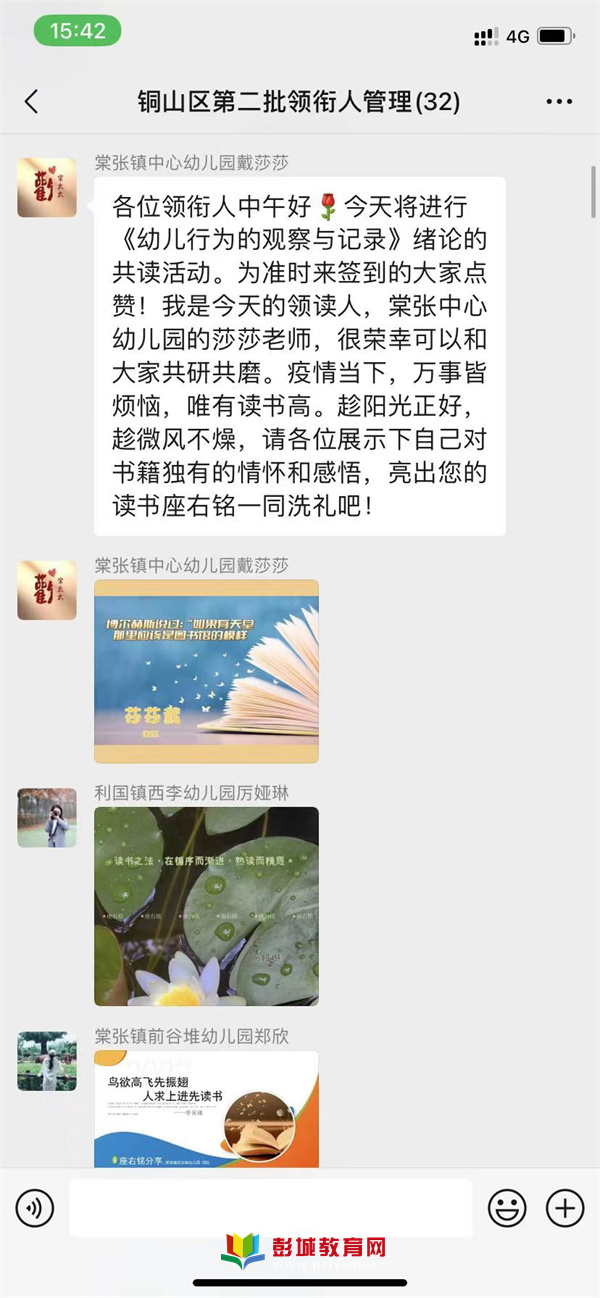This screenshot has height=1298, width=600.
Task: Open the emoji picker
Action: click(x=507, y=1208)
